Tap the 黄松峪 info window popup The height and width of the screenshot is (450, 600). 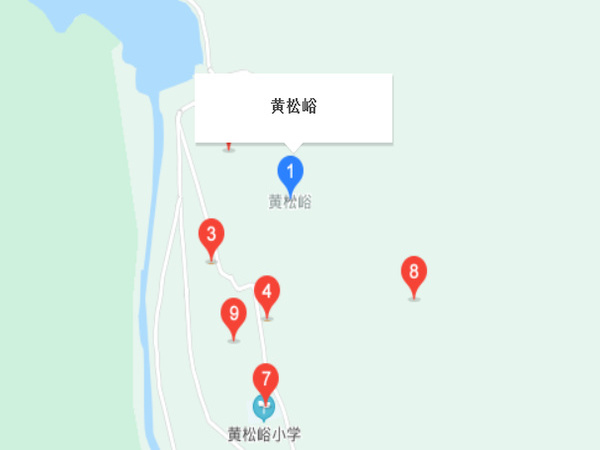293,107
